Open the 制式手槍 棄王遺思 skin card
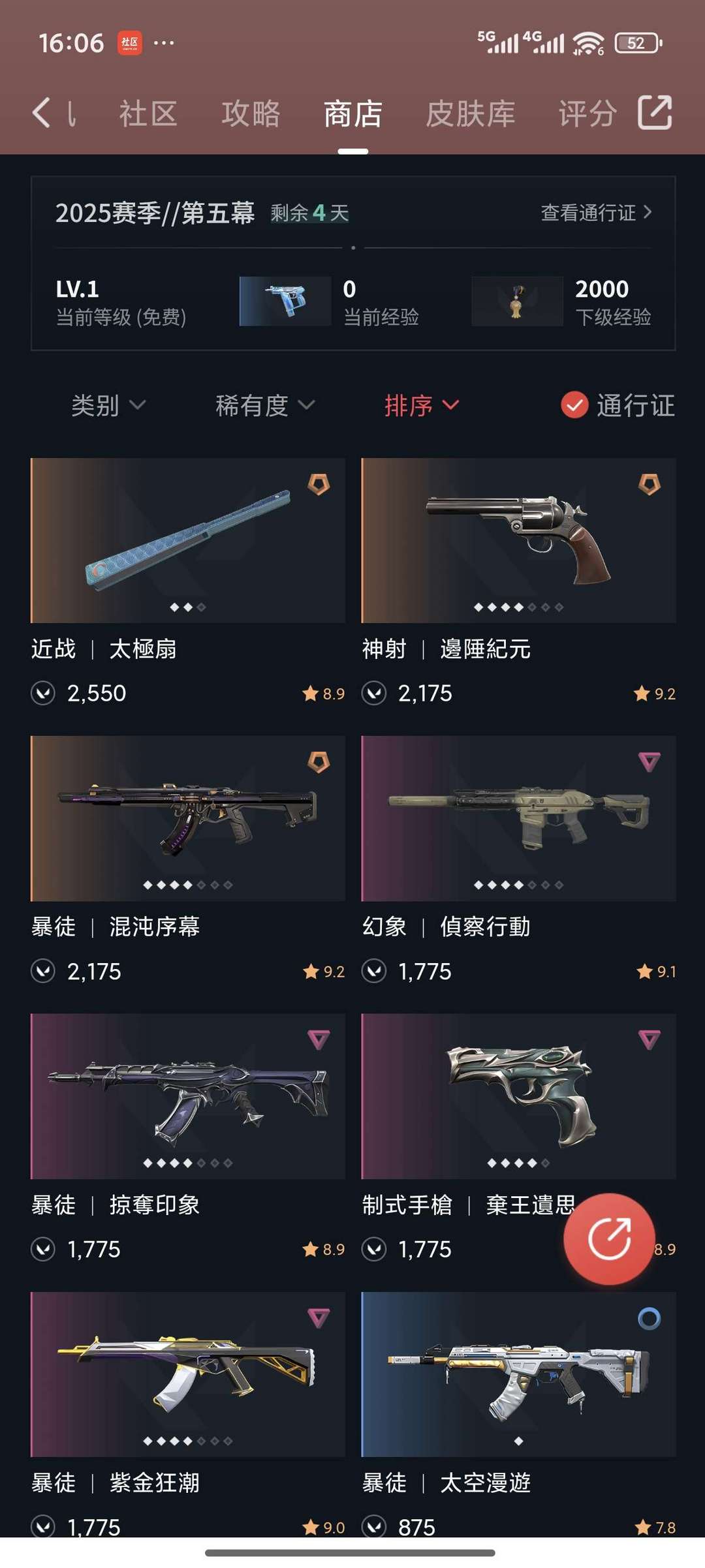Screen dimensions: 705x1568 click(x=518, y=1096)
